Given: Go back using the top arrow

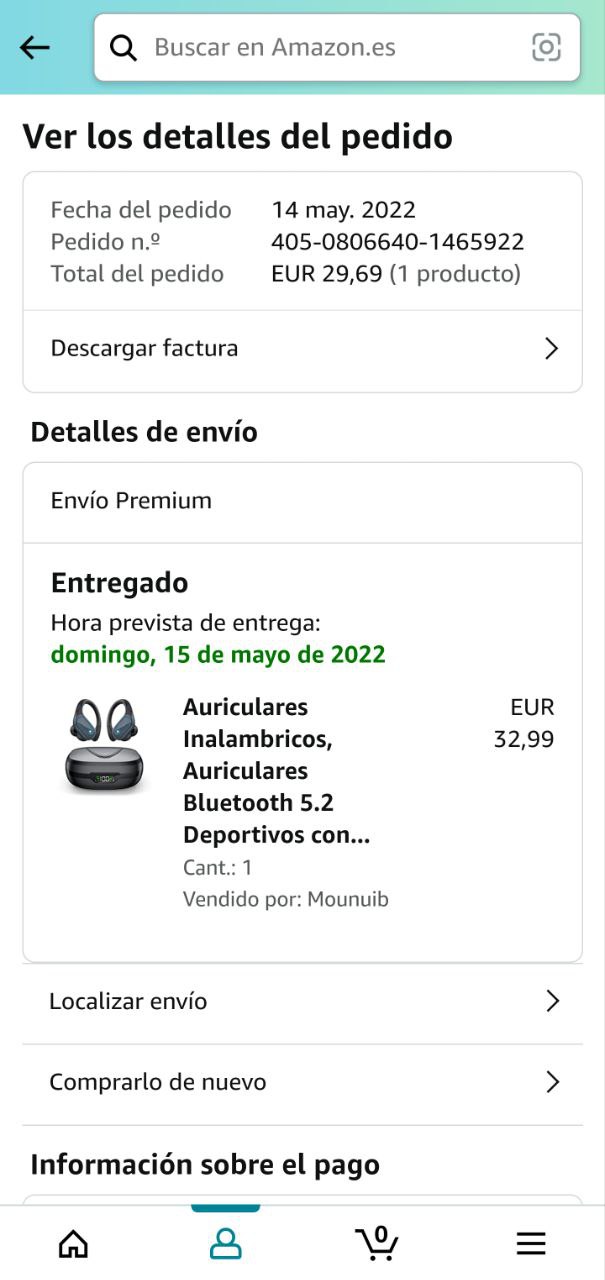Looking at the screenshot, I should tap(35, 47).
